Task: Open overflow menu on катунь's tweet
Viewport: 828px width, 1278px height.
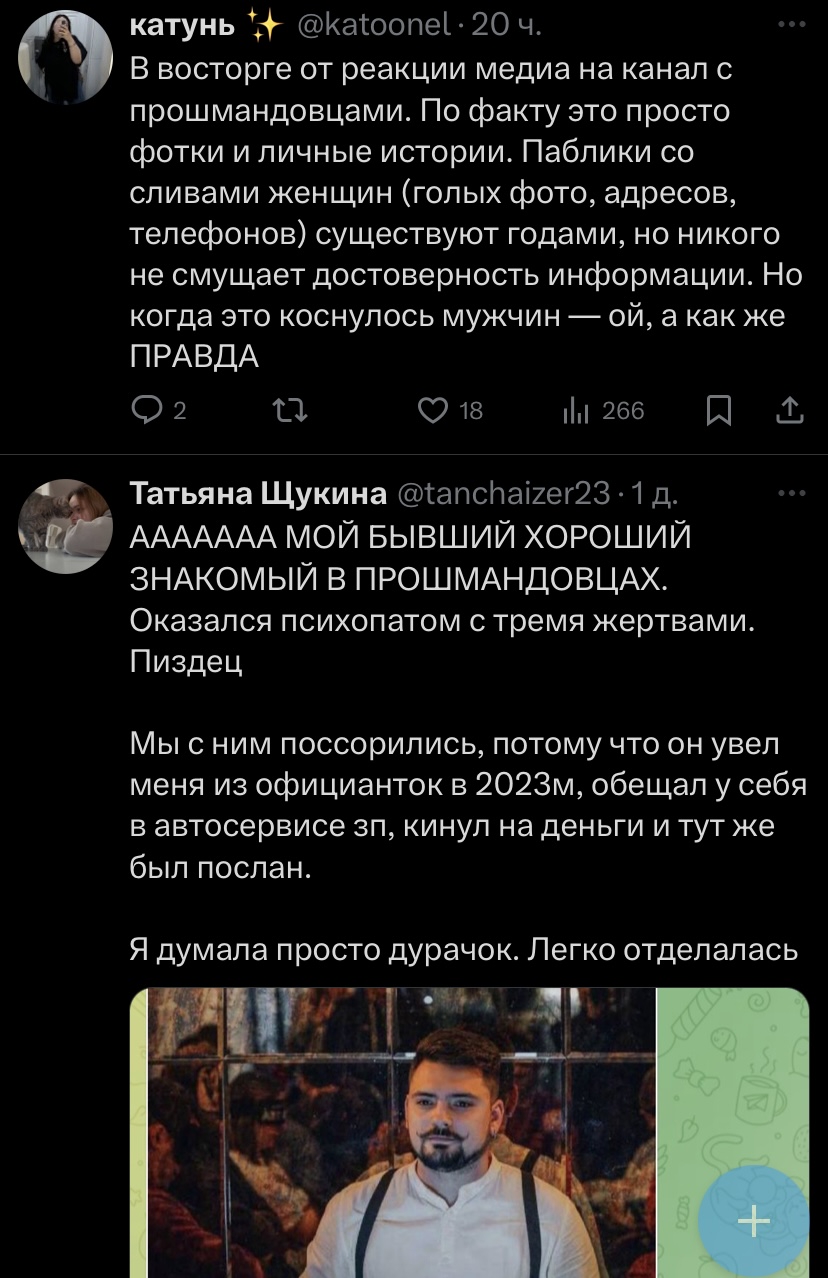Action: pyautogui.click(x=790, y=25)
